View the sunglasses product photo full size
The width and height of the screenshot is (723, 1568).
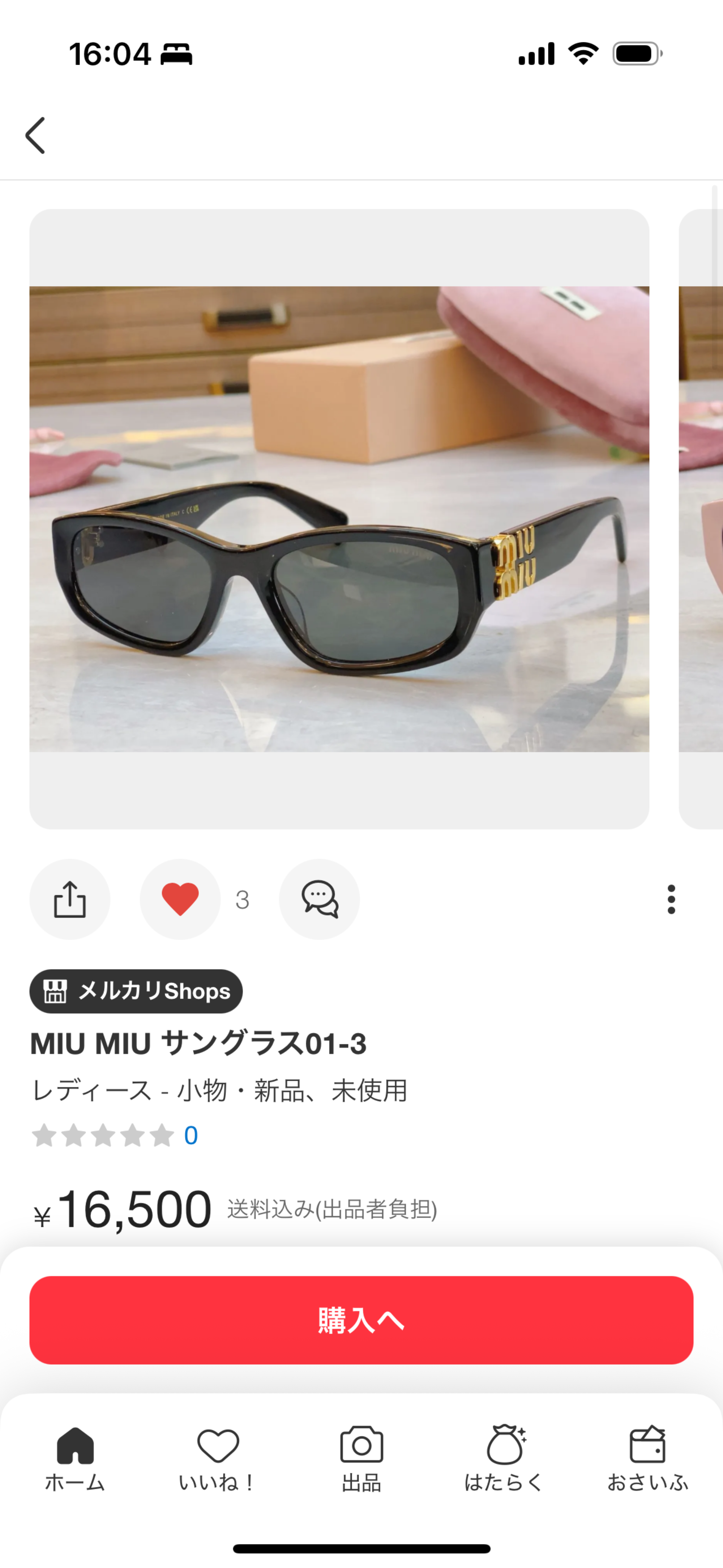click(339, 519)
